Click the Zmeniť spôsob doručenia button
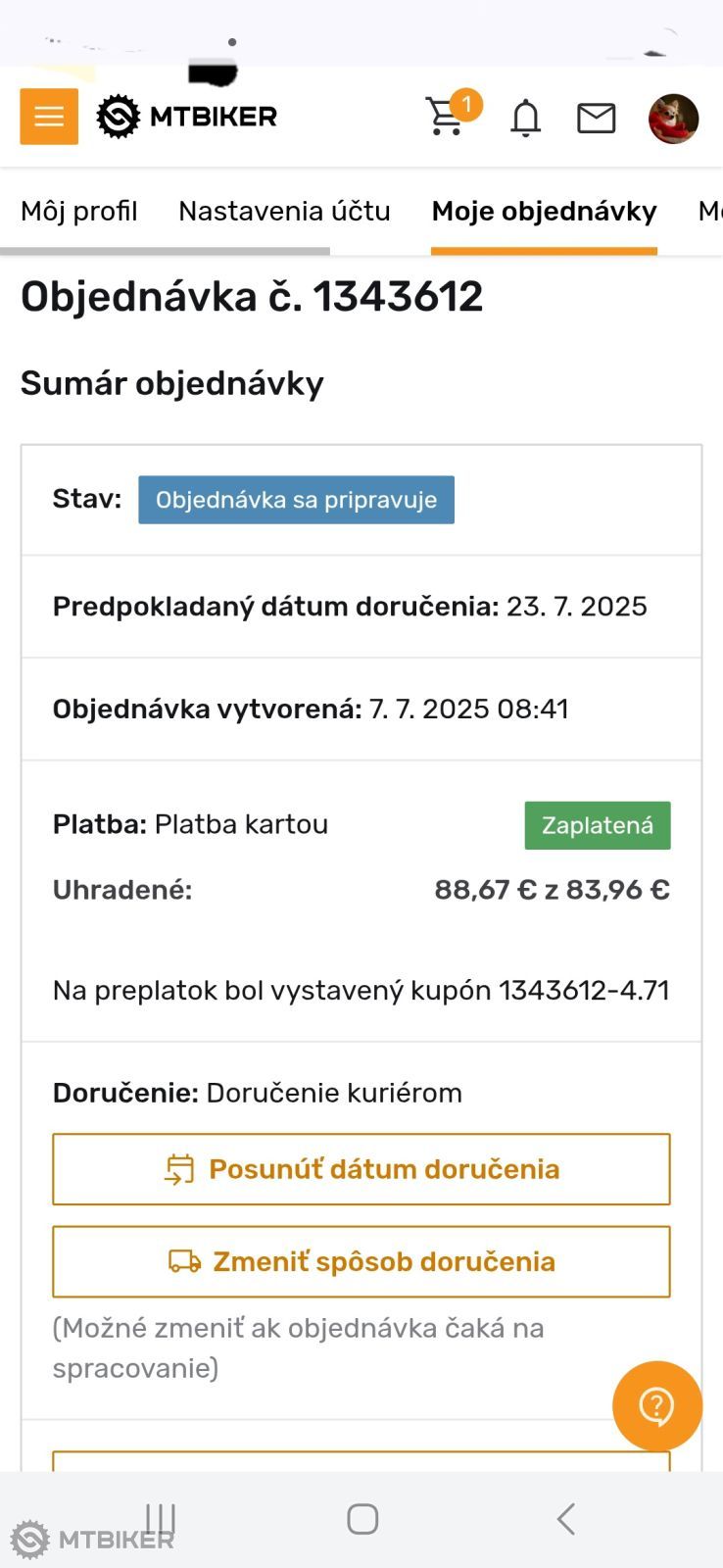This screenshot has height=1568, width=723. 361,1261
